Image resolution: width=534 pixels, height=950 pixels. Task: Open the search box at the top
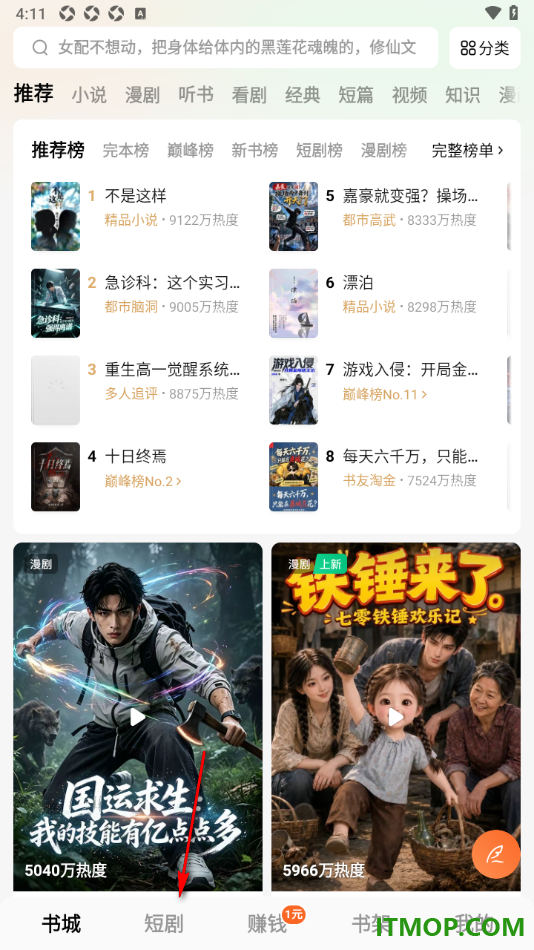tap(225, 47)
